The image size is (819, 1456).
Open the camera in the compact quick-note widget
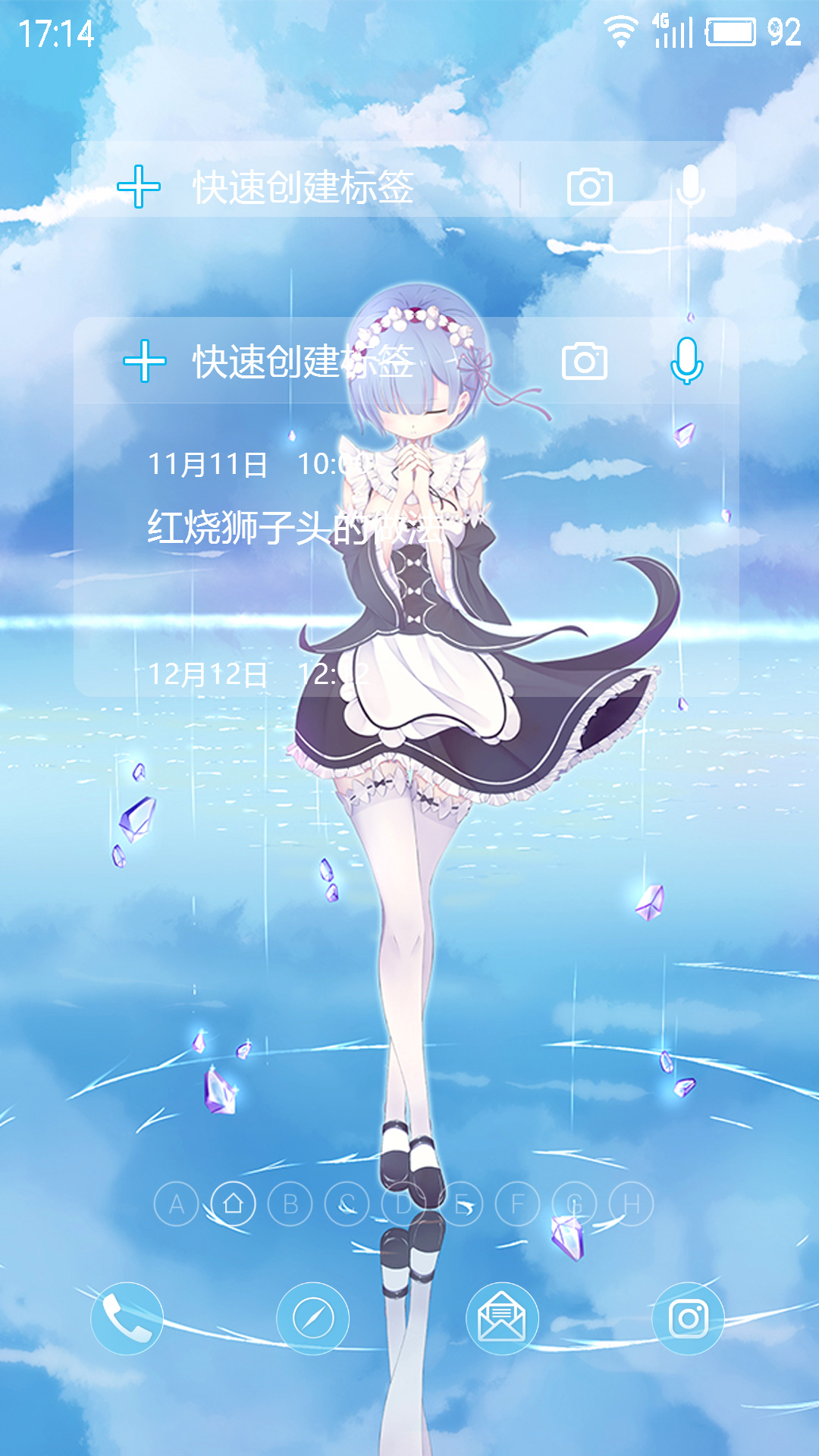[x=589, y=187]
